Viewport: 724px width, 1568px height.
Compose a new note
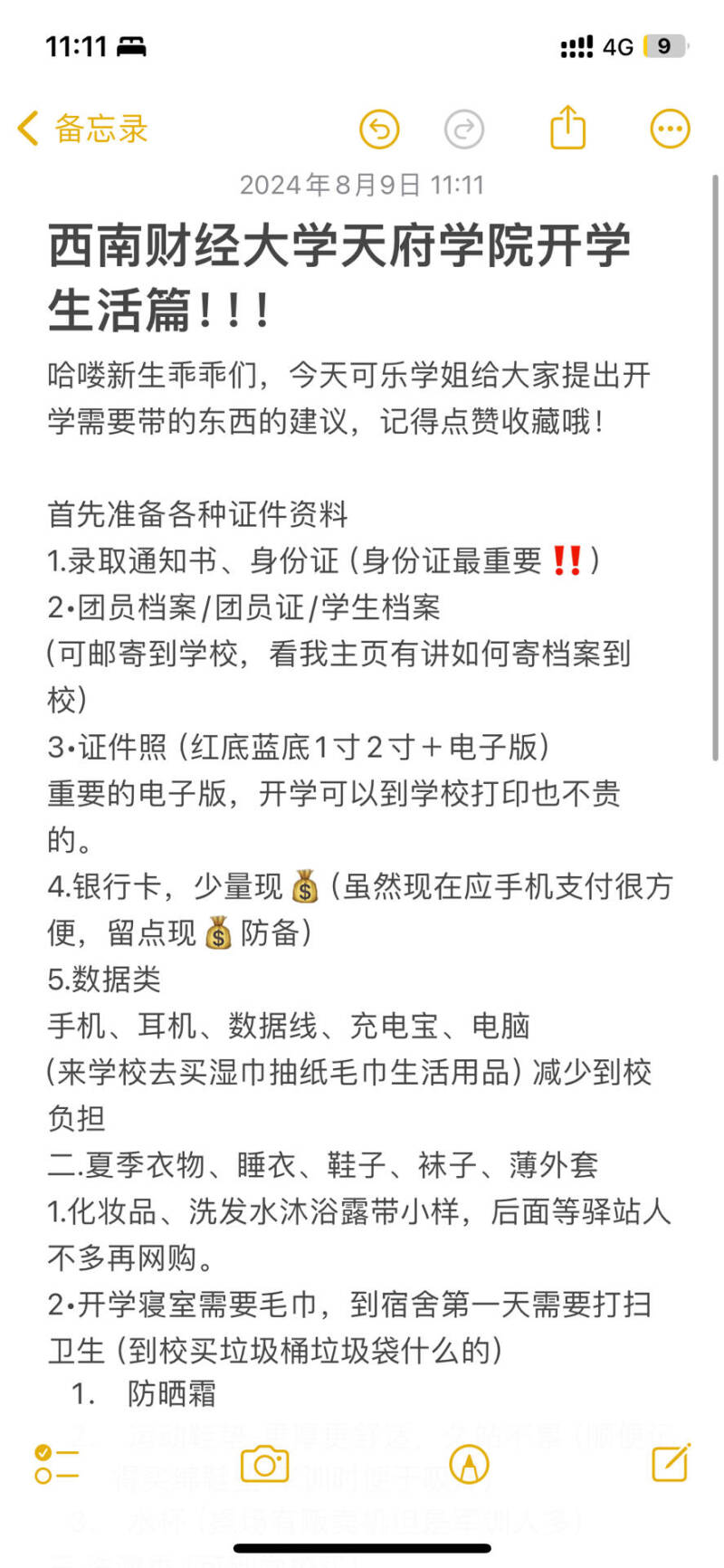click(671, 1462)
